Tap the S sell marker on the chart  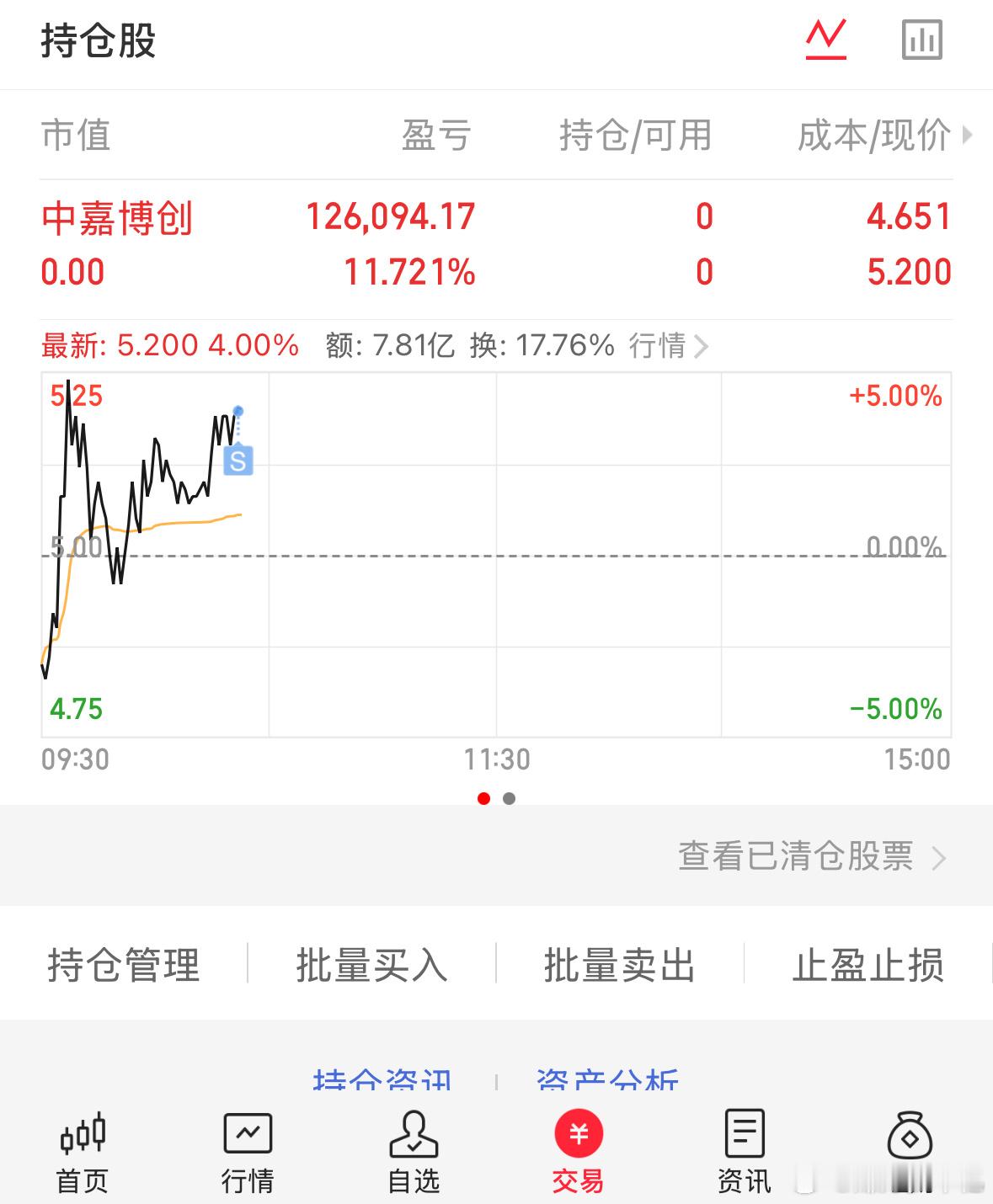[x=238, y=460]
